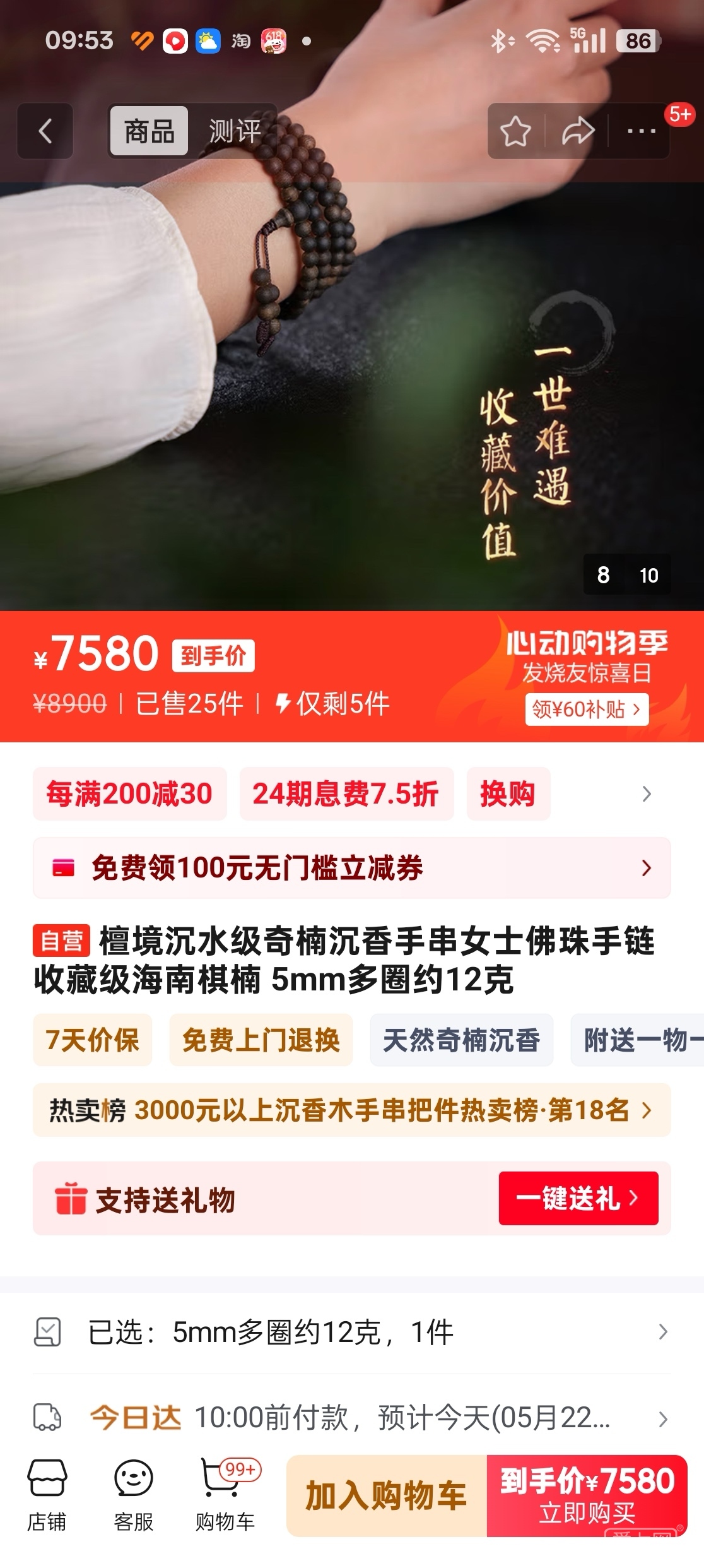Share this product

[x=578, y=131]
